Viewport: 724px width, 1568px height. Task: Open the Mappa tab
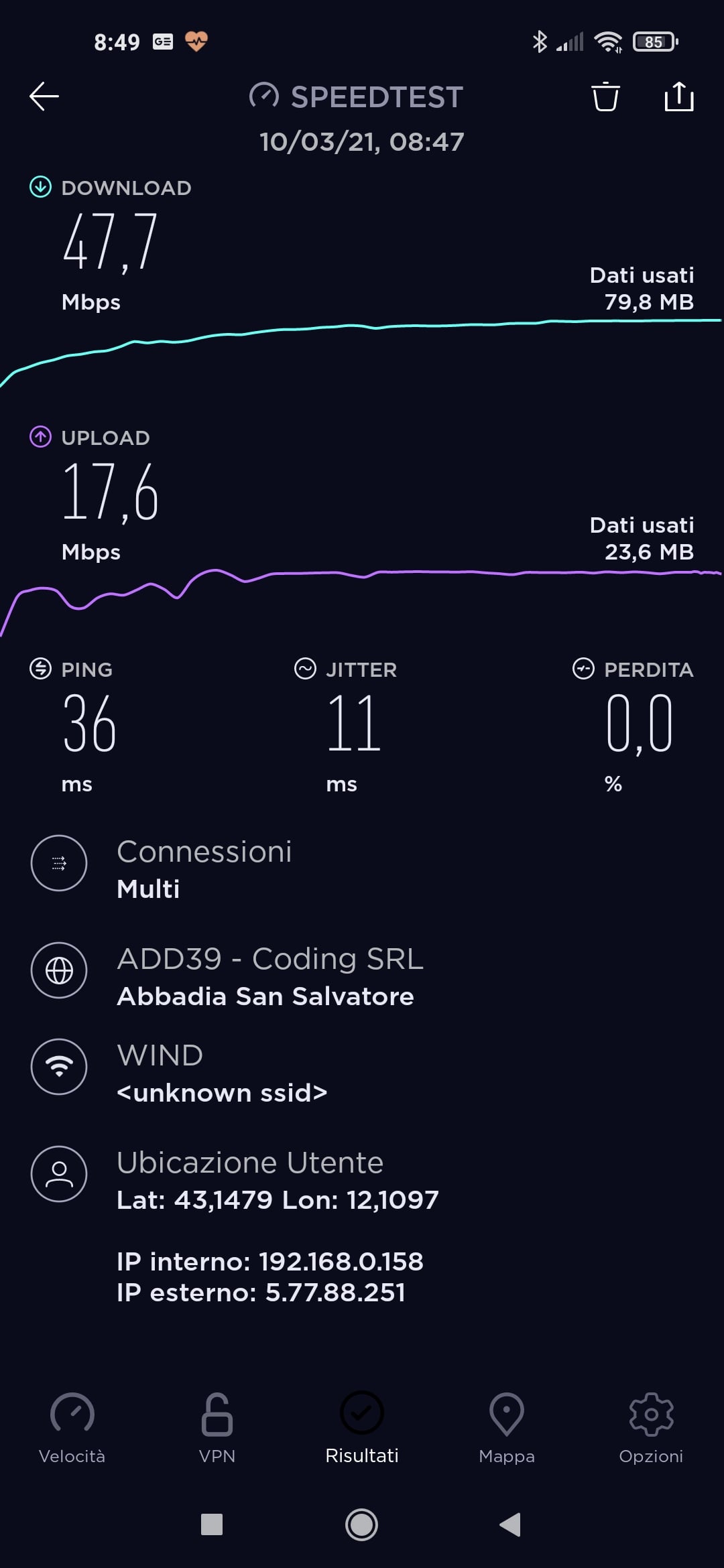(x=507, y=1427)
